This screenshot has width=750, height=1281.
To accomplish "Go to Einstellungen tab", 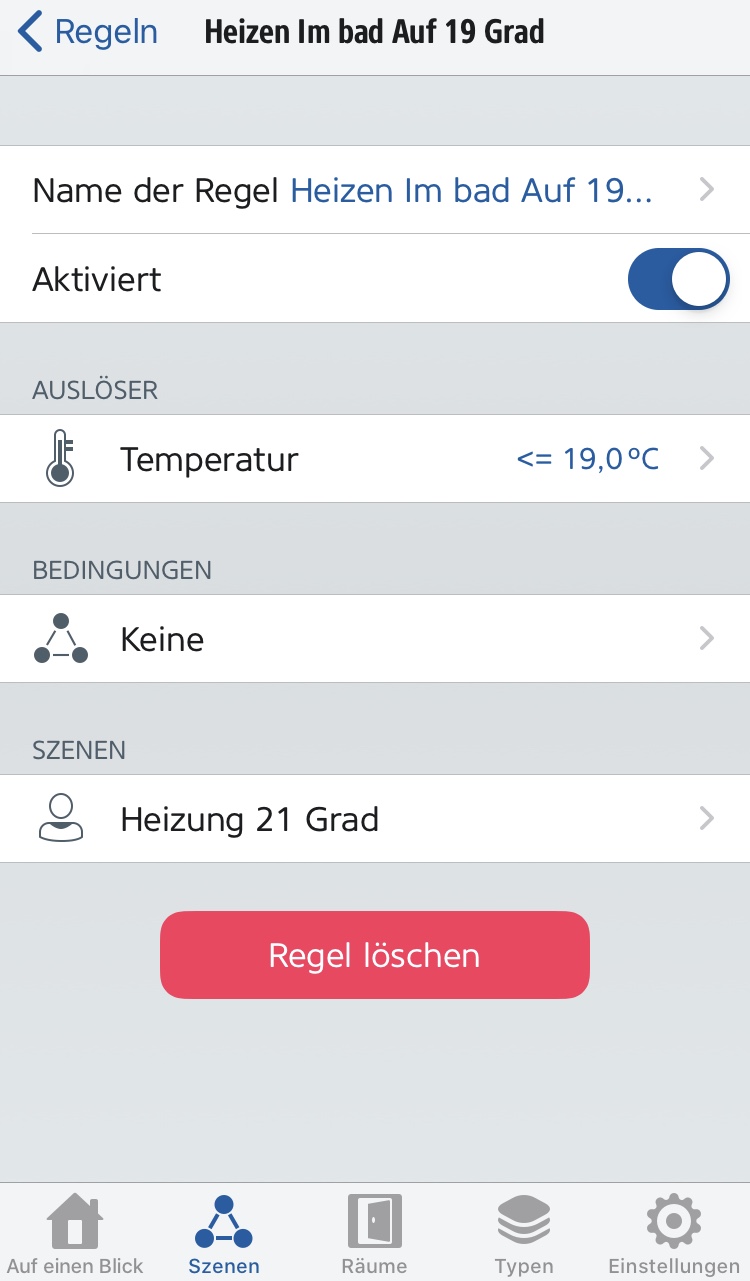I will coord(674,1235).
